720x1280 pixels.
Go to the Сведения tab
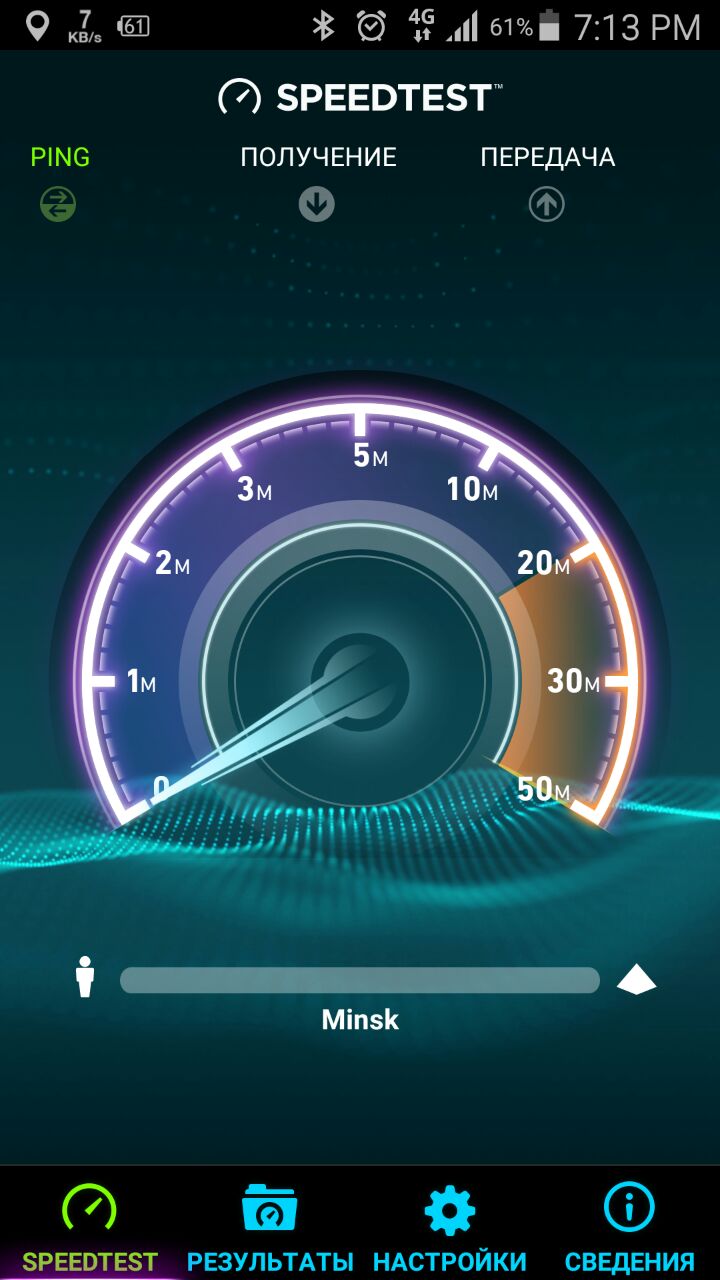pyautogui.click(x=629, y=1226)
